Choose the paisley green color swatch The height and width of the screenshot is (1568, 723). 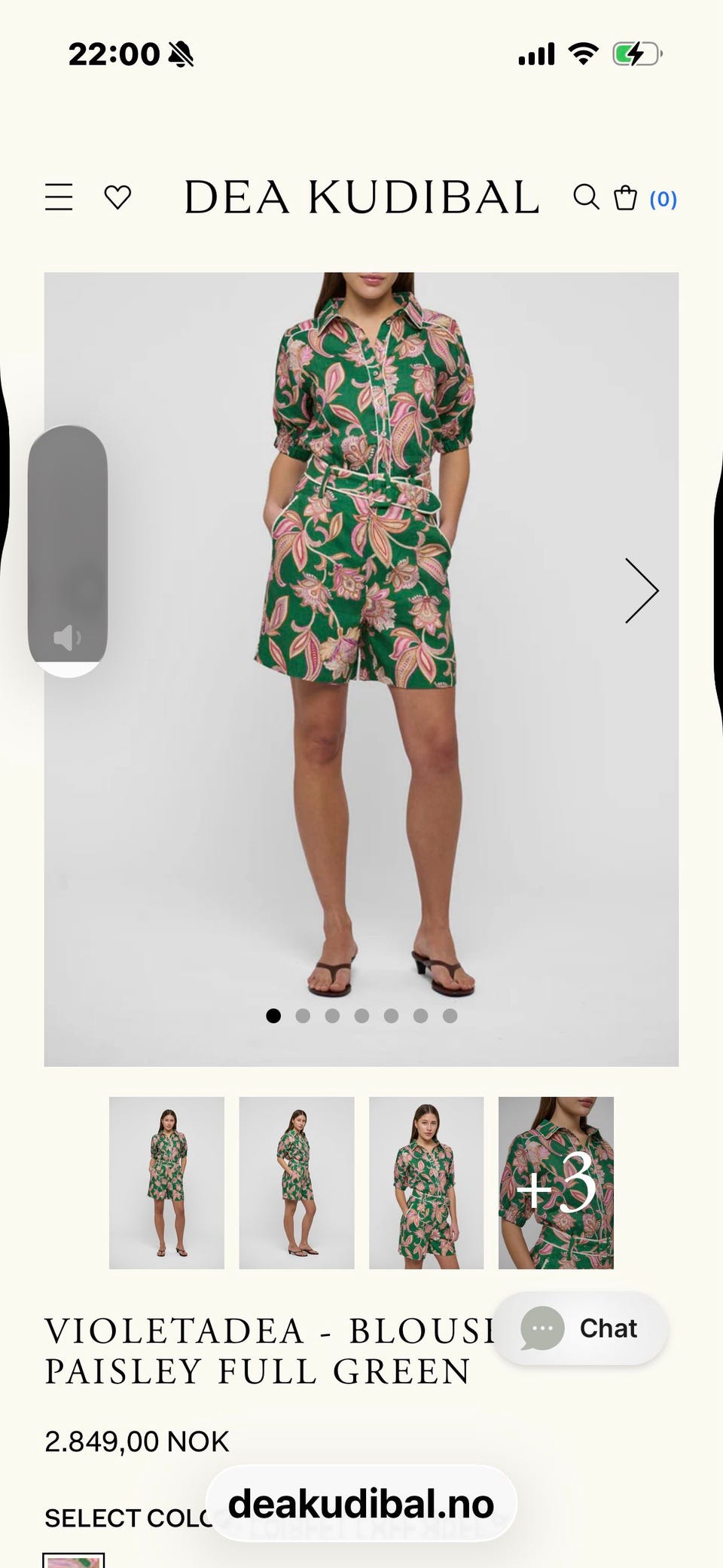tap(73, 1560)
